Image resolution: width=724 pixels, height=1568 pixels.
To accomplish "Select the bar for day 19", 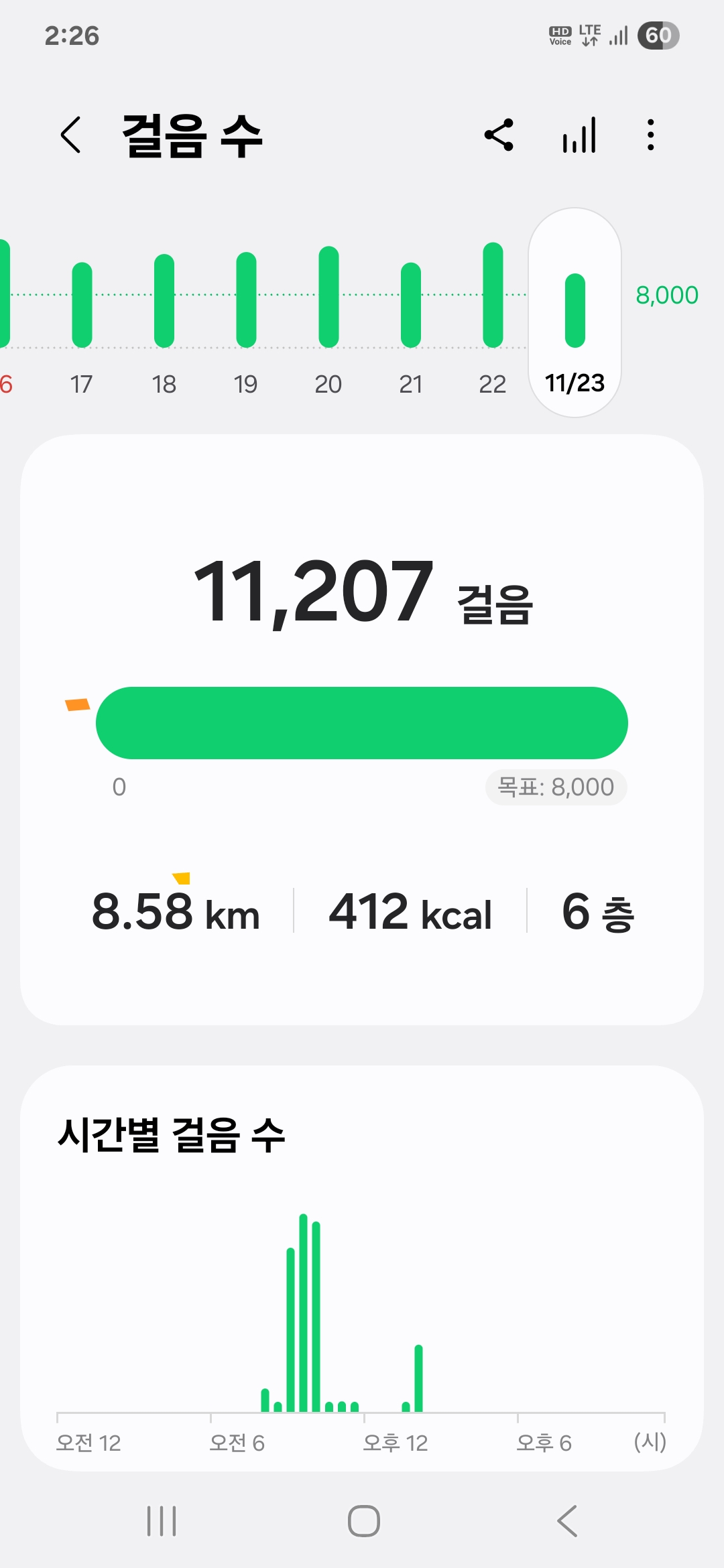I will [247, 300].
